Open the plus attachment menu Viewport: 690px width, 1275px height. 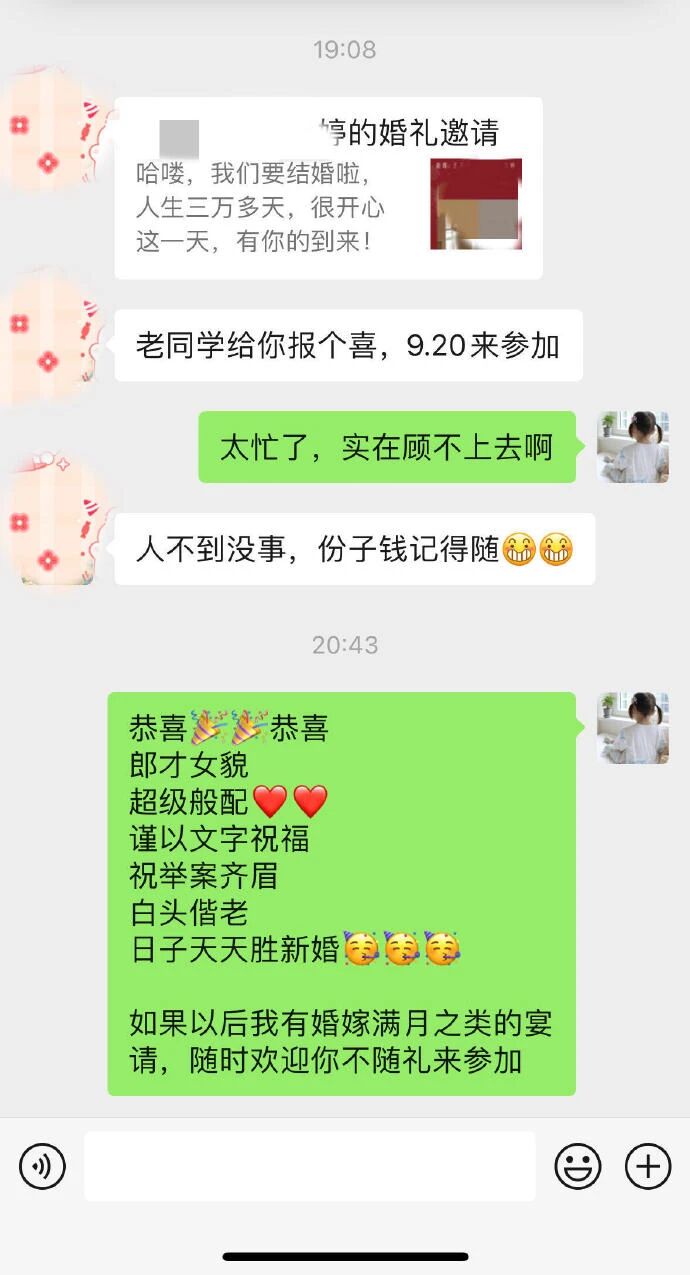coord(647,1166)
